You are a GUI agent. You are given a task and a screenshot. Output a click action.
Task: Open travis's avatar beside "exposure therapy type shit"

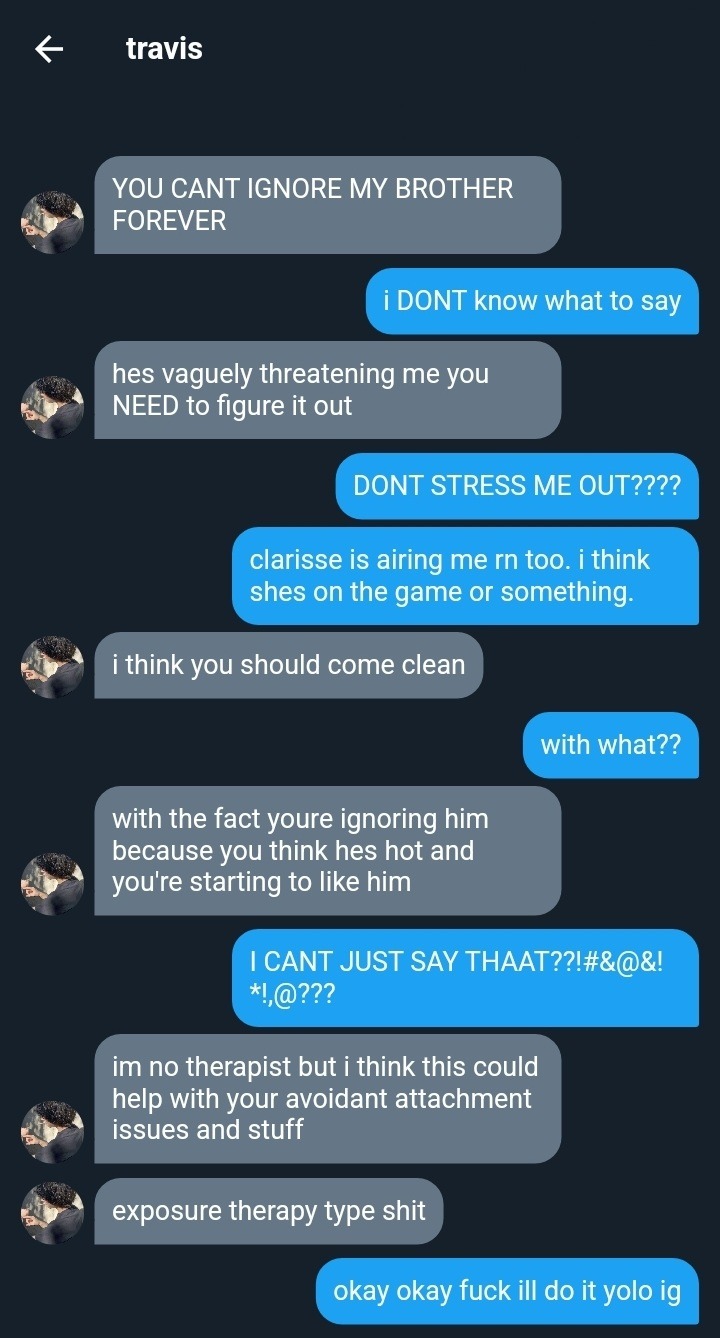pos(52,1212)
